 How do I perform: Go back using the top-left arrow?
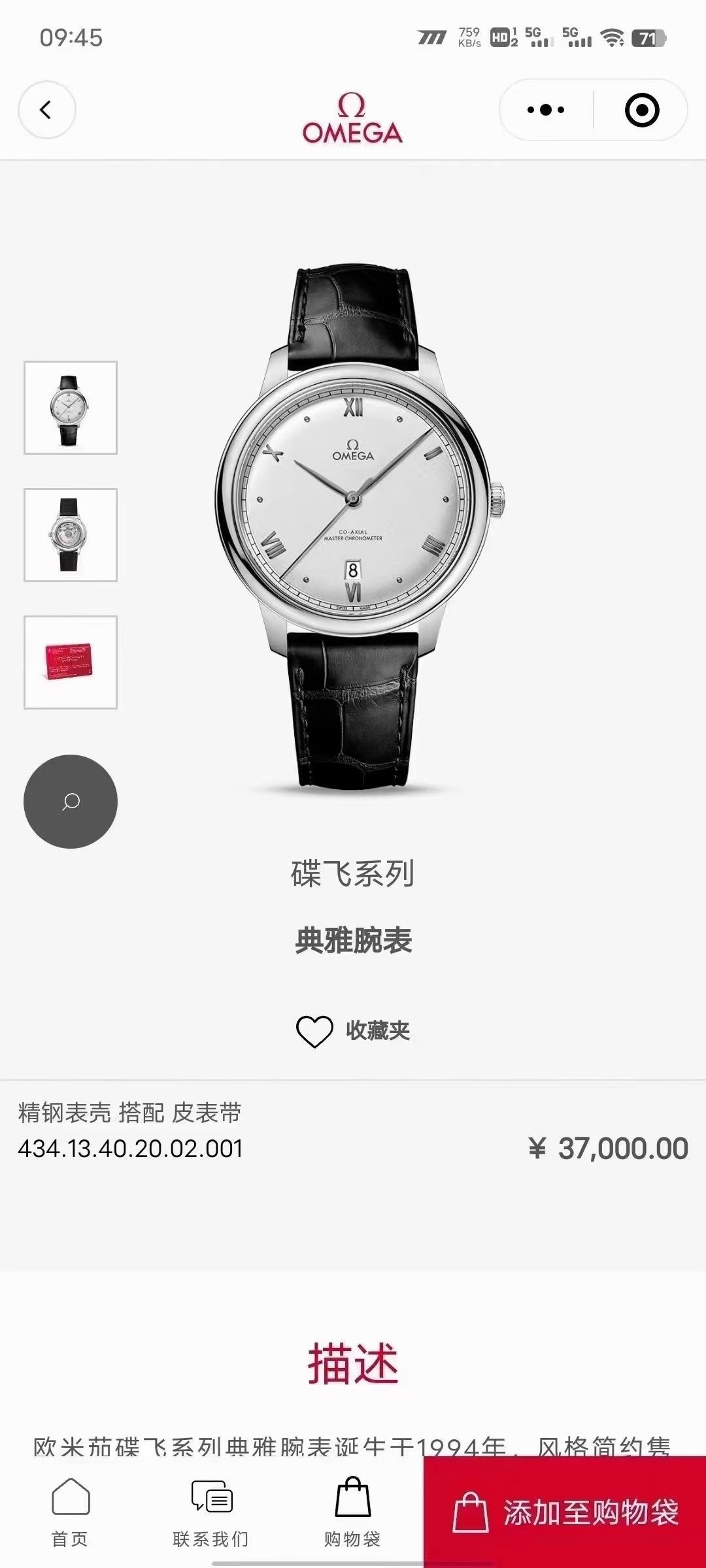tap(46, 110)
